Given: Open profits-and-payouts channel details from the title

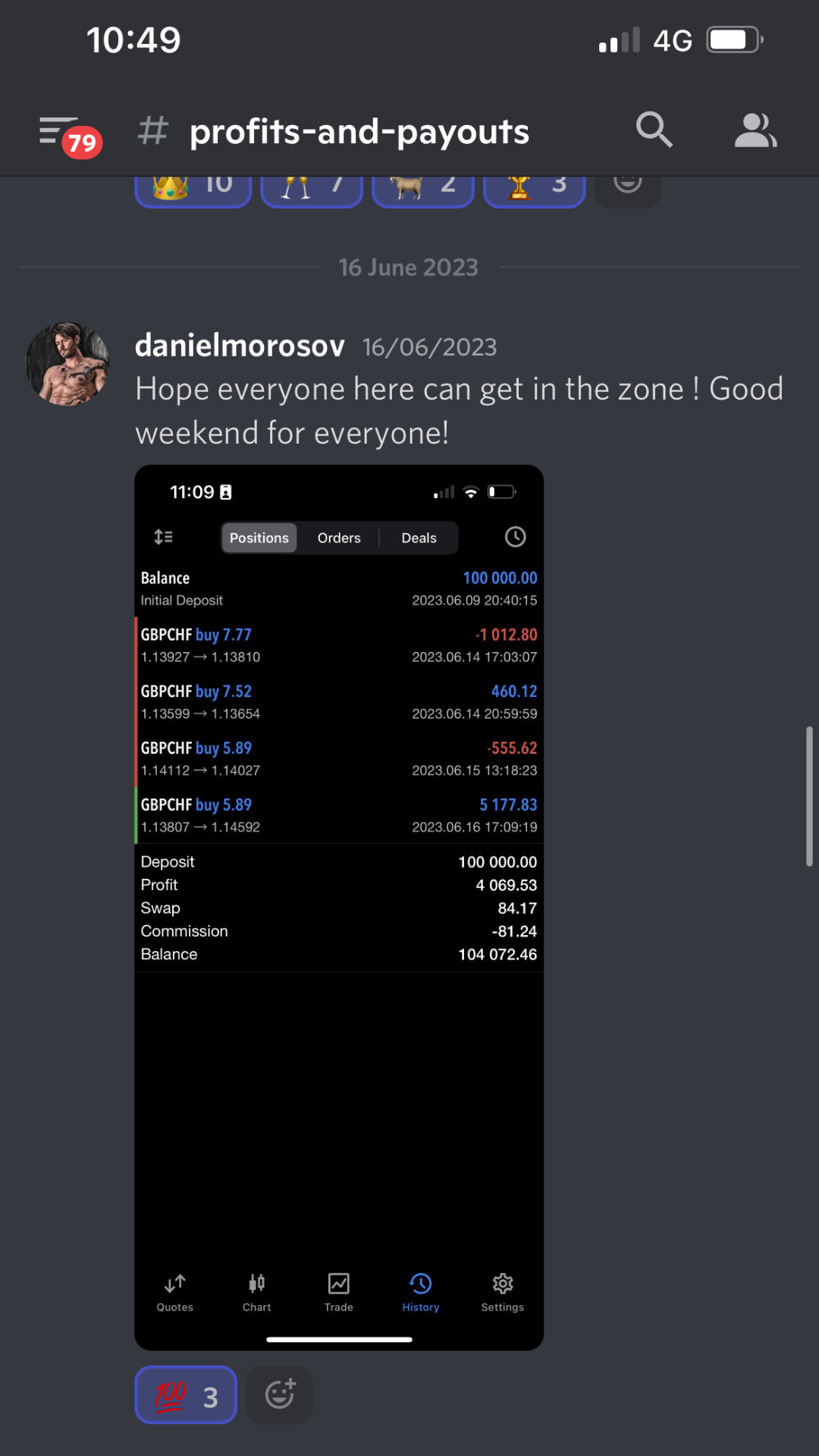Looking at the screenshot, I should 359,132.
